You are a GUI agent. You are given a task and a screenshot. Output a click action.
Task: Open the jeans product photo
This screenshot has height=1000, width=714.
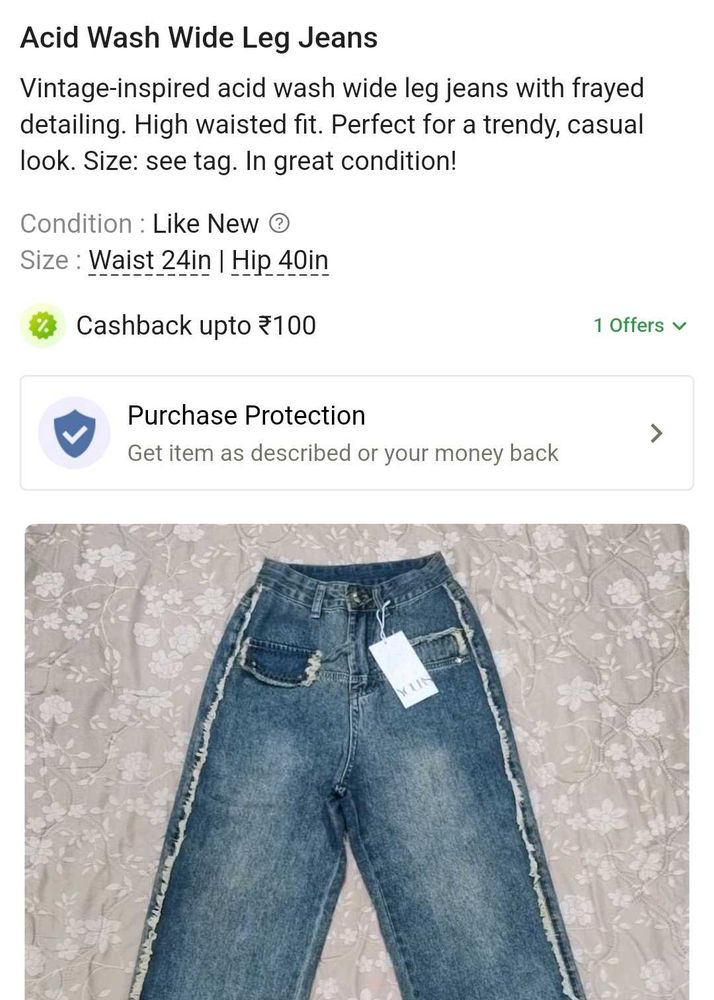point(357,760)
